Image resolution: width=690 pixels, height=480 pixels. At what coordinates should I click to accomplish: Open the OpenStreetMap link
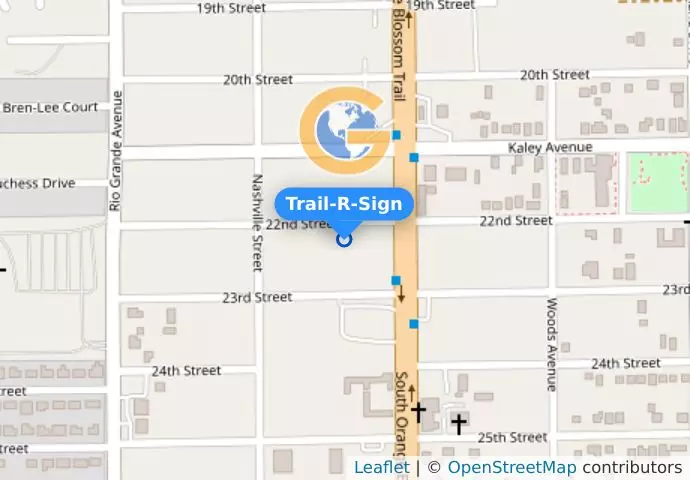(x=511, y=468)
